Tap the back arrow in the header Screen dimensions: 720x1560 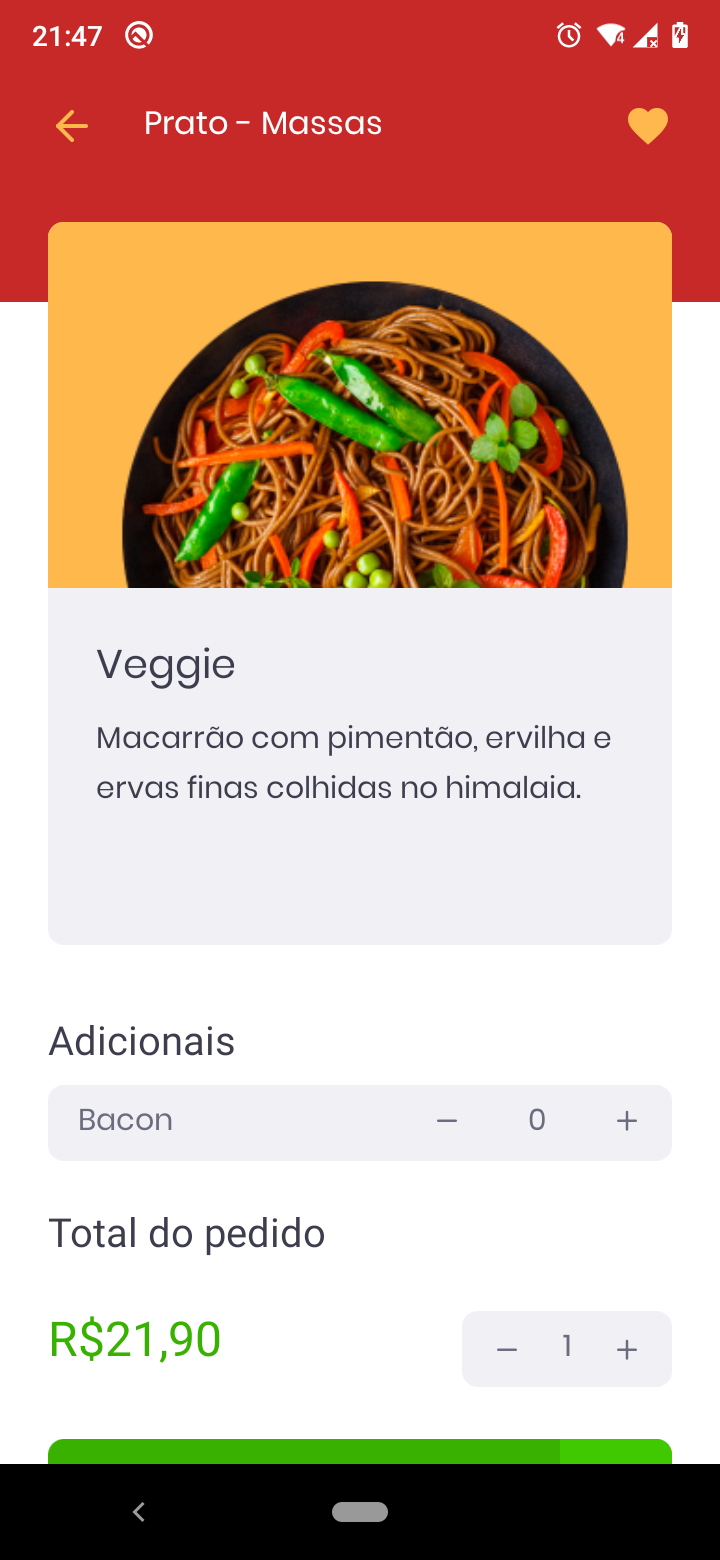click(71, 125)
